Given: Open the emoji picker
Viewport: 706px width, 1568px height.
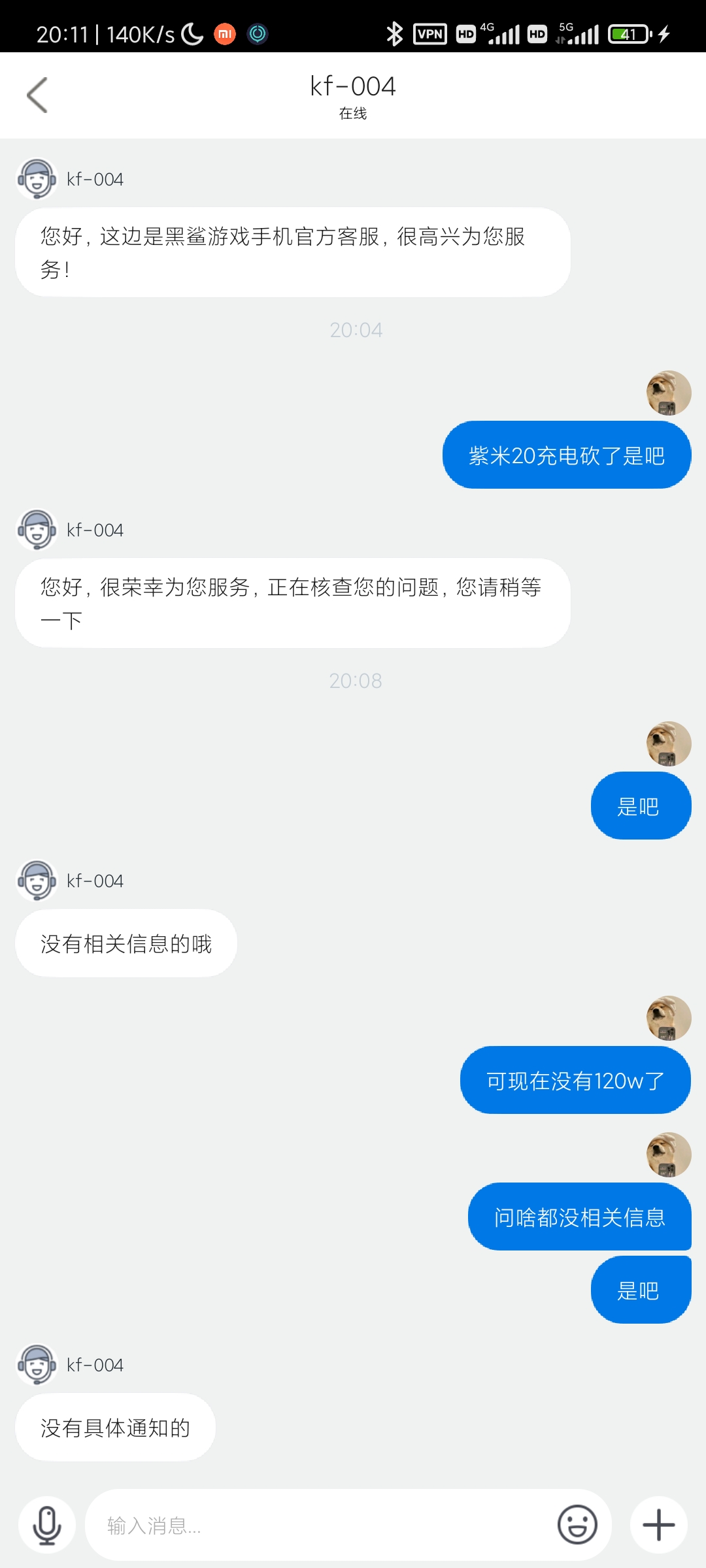Looking at the screenshot, I should [577, 1525].
